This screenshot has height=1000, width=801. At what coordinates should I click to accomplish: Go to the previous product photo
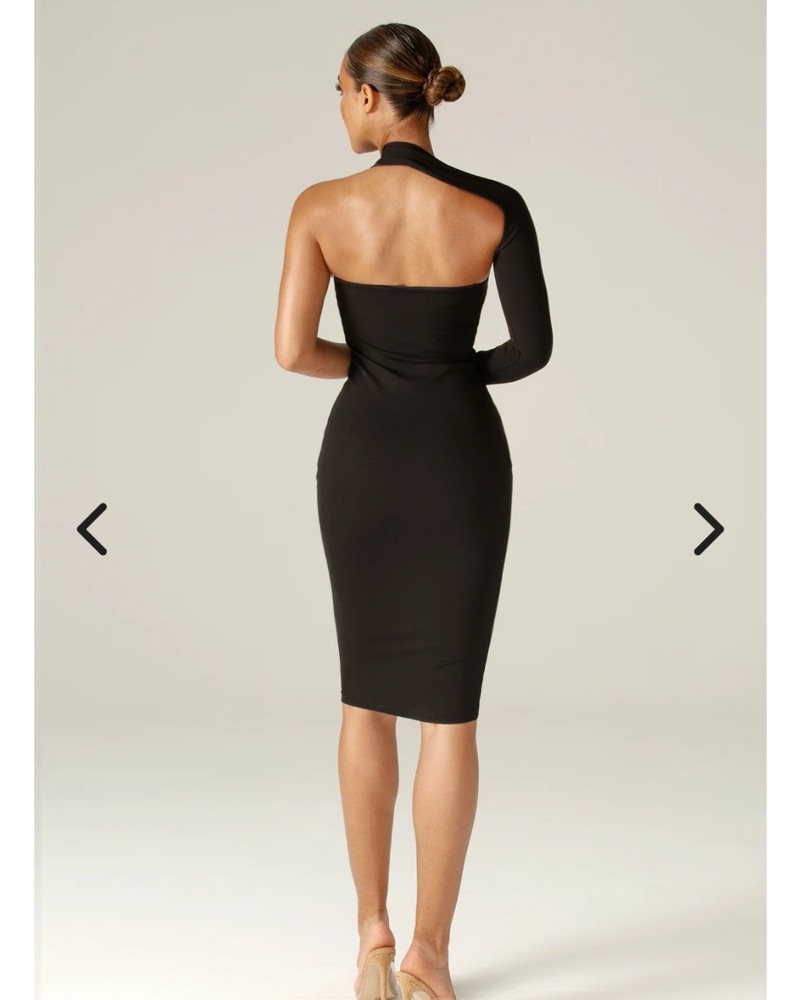(92, 529)
